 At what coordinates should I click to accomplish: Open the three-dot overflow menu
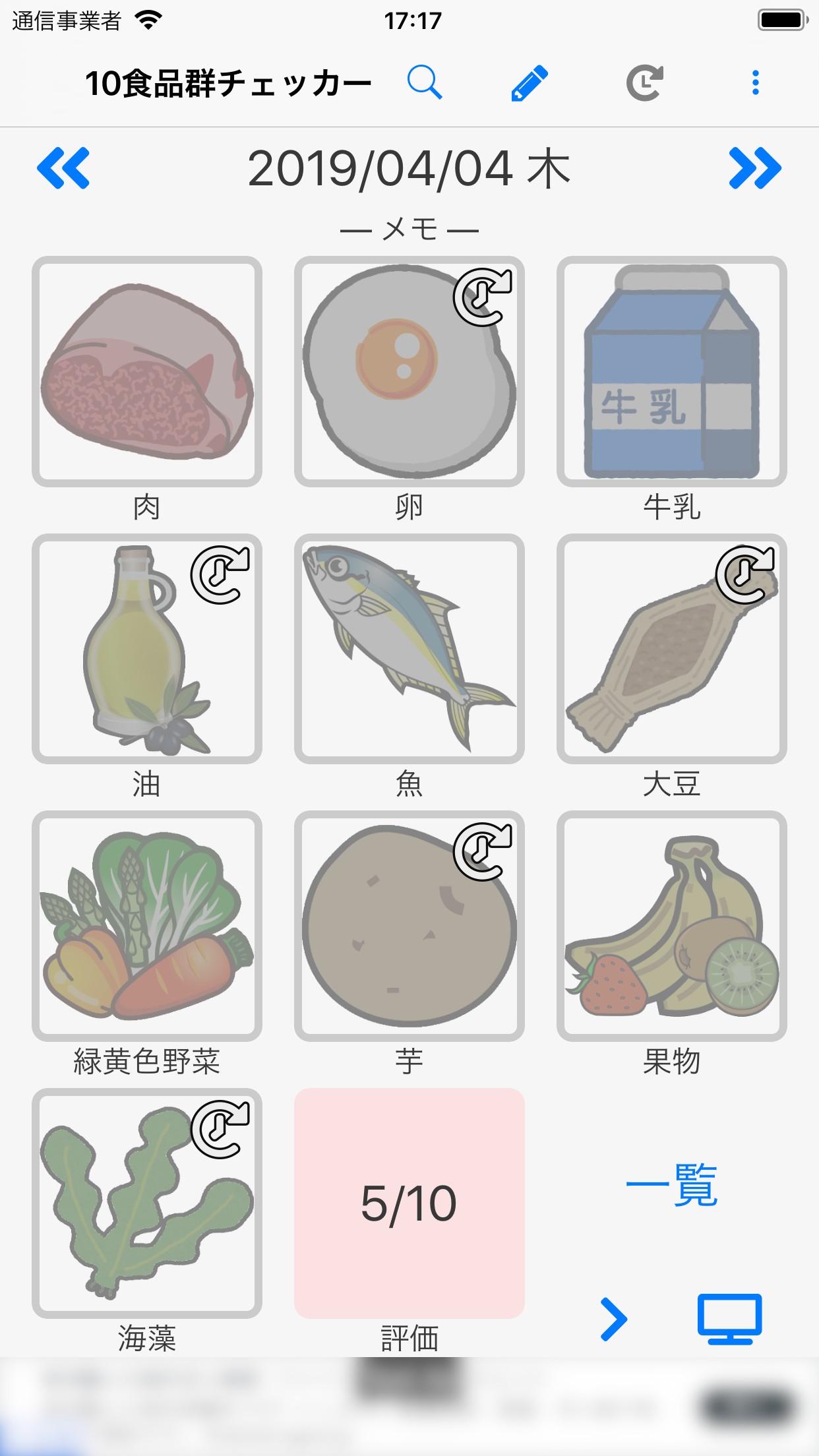756,83
